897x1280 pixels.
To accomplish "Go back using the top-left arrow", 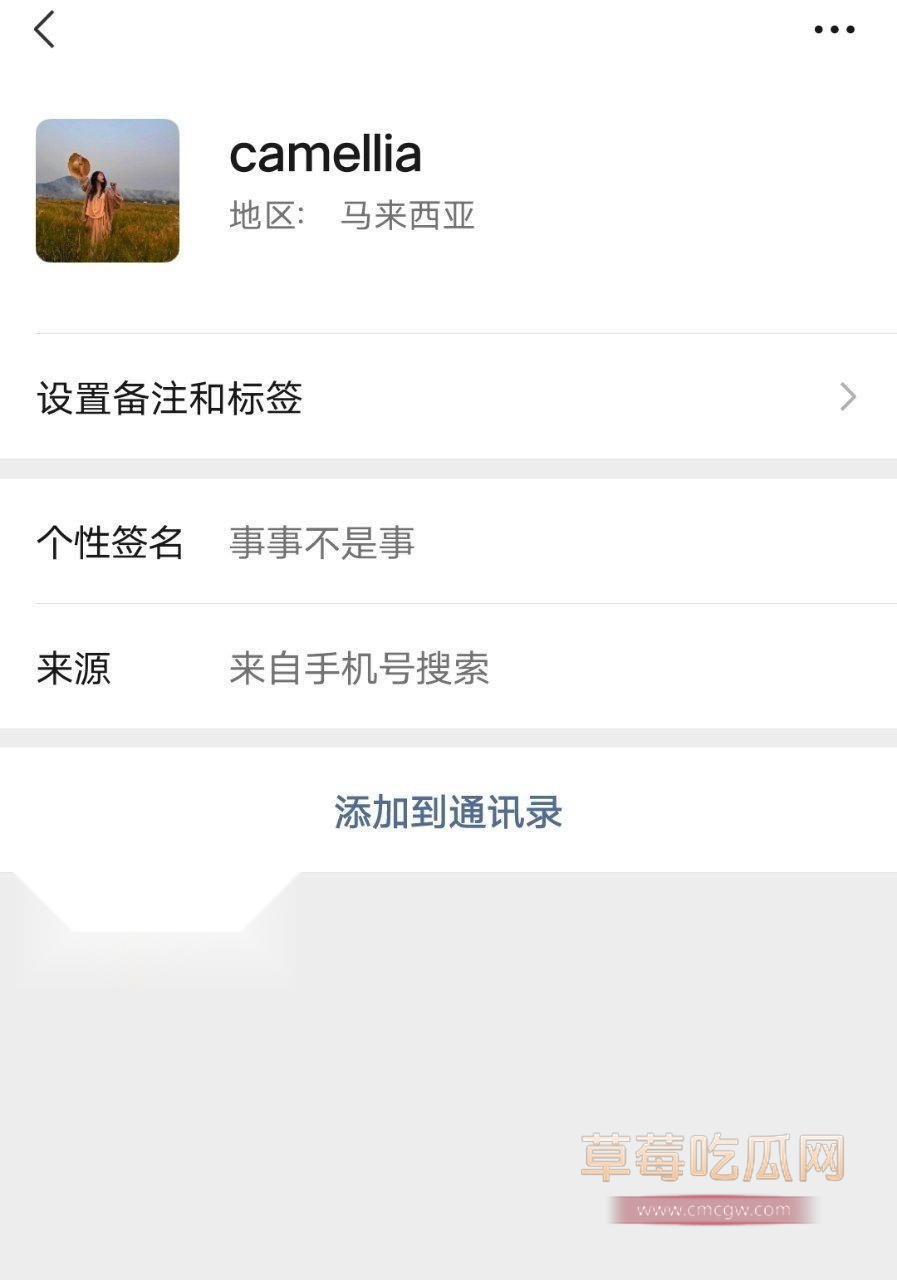I will (x=44, y=30).
